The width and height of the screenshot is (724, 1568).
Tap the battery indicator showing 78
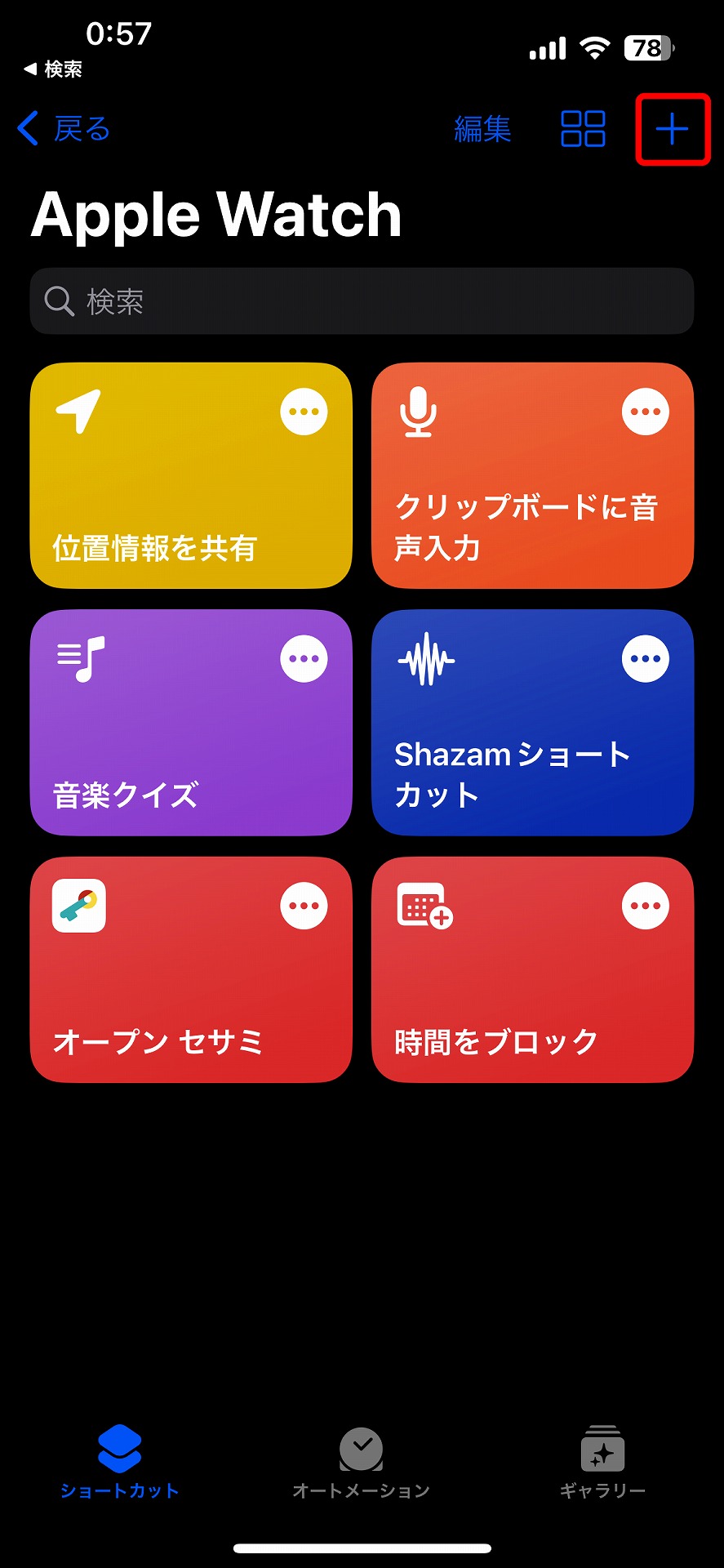pos(644,49)
